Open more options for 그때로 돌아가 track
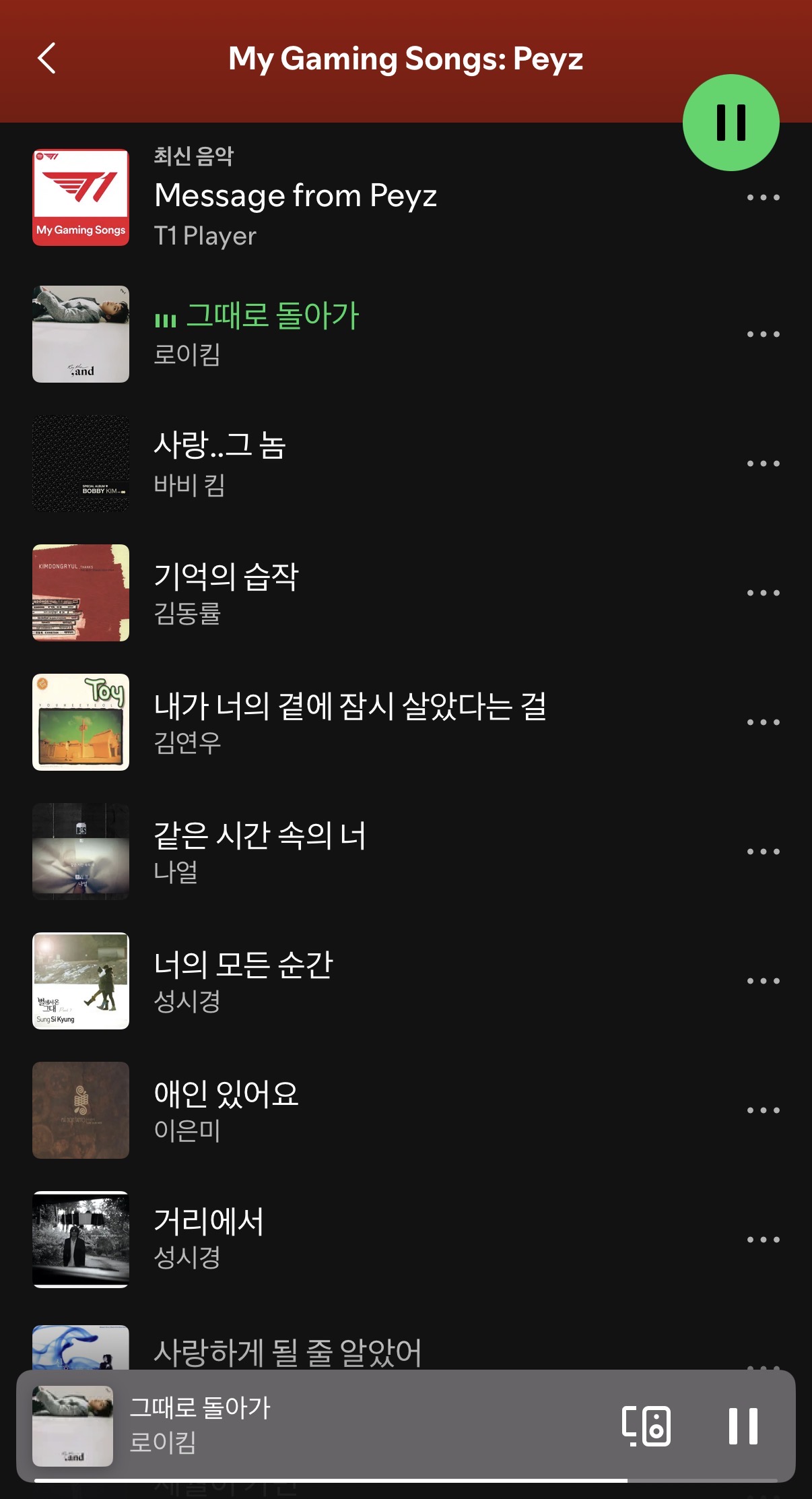Image resolution: width=812 pixels, height=1499 pixels. pyautogui.click(x=763, y=334)
